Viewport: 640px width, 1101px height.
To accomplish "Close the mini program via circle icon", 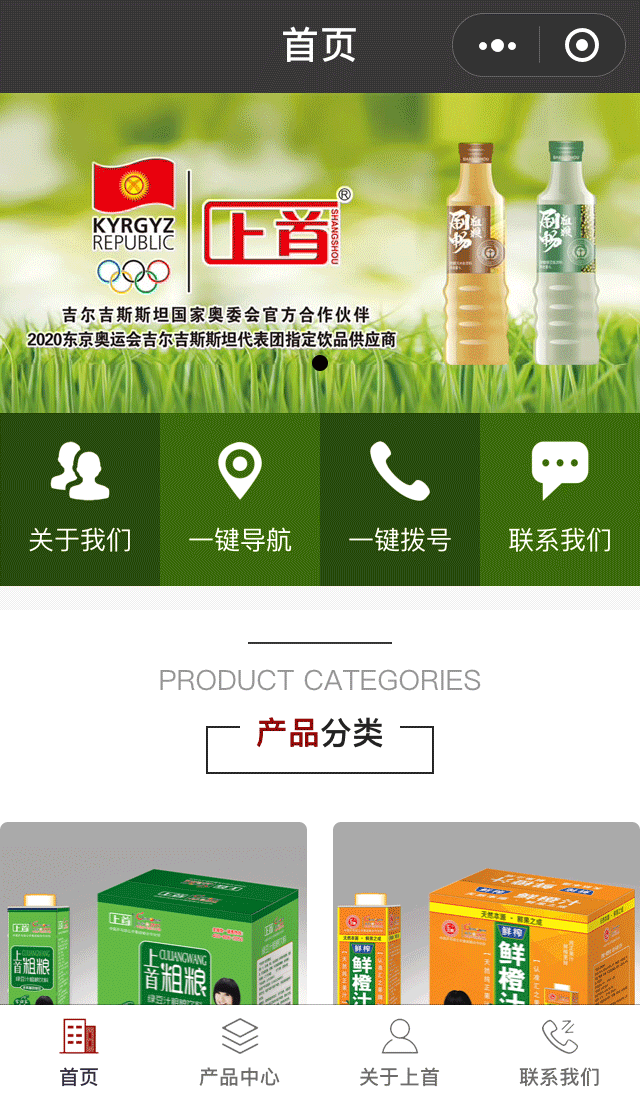I will click(582, 46).
